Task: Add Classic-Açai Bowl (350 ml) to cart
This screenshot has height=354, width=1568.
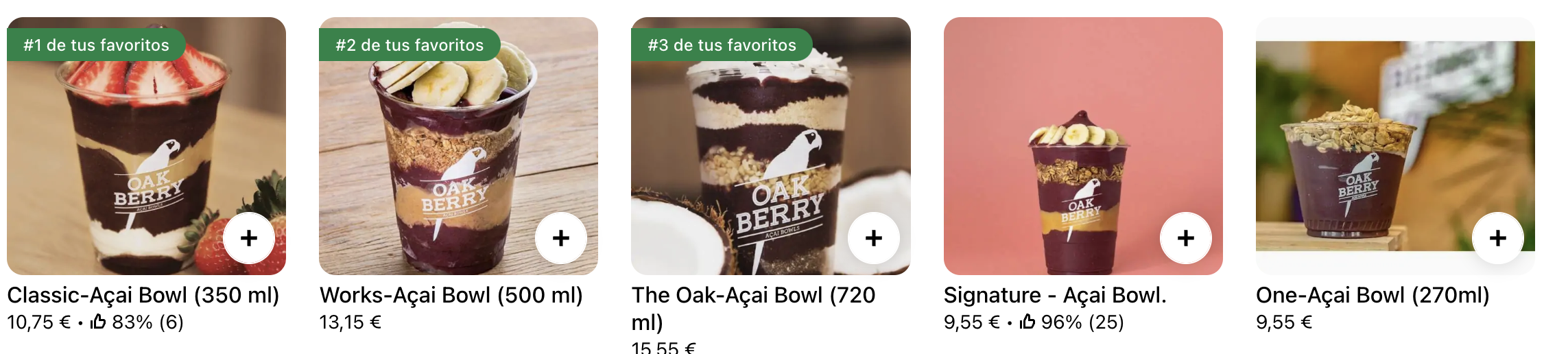Action: tap(249, 238)
